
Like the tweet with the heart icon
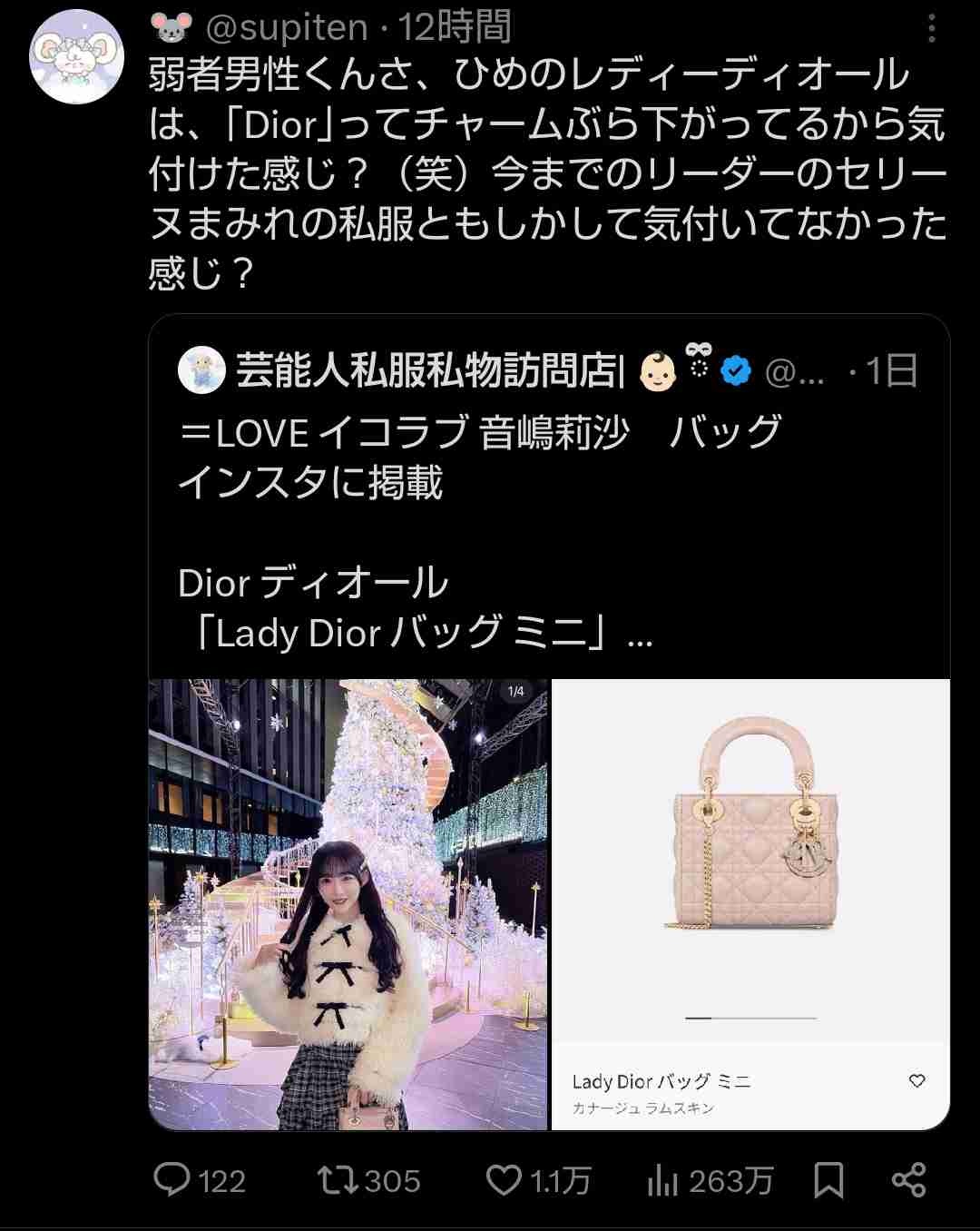click(x=504, y=1179)
